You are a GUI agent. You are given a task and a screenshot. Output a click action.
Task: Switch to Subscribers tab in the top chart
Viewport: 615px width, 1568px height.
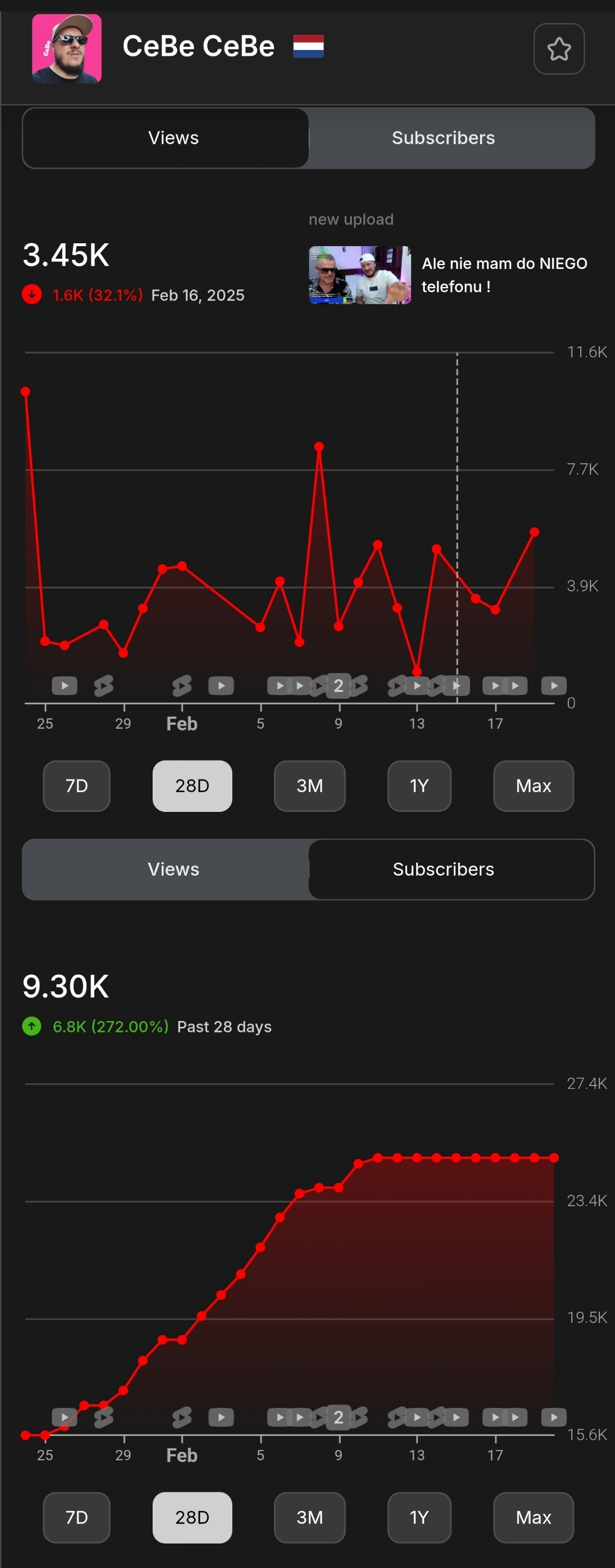tap(443, 138)
